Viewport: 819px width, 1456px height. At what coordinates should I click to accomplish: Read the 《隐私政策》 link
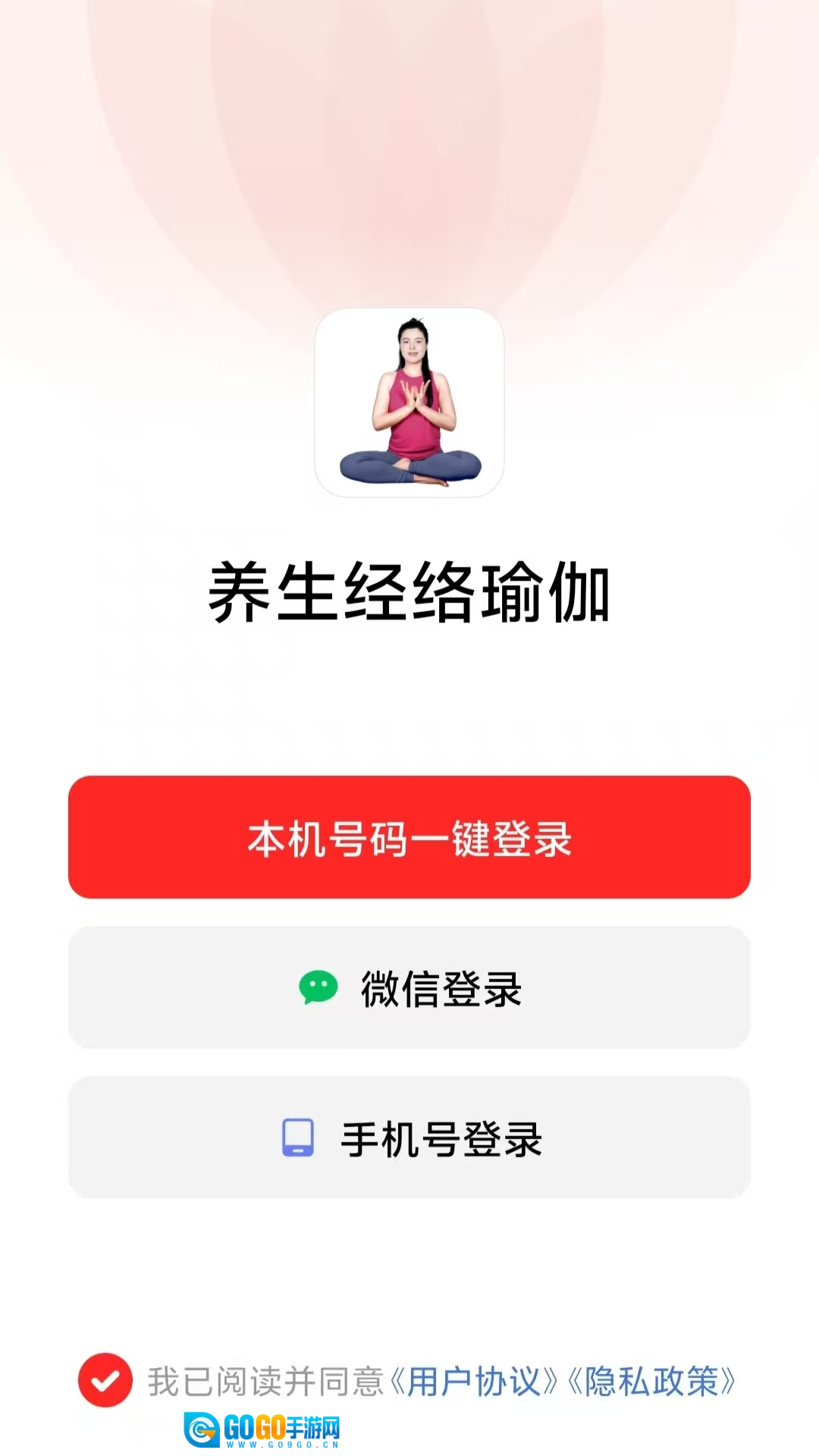pyautogui.click(x=651, y=1382)
